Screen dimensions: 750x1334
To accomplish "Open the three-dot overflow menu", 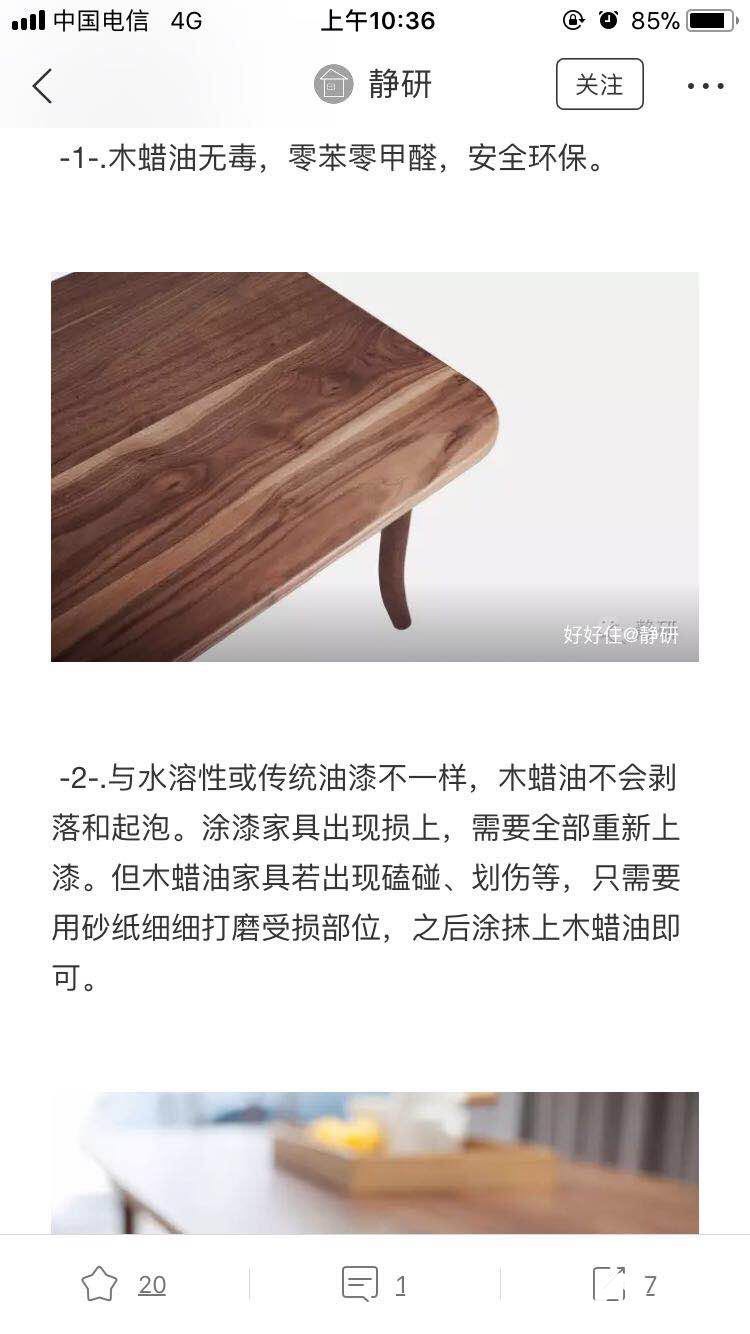I will point(705,86).
